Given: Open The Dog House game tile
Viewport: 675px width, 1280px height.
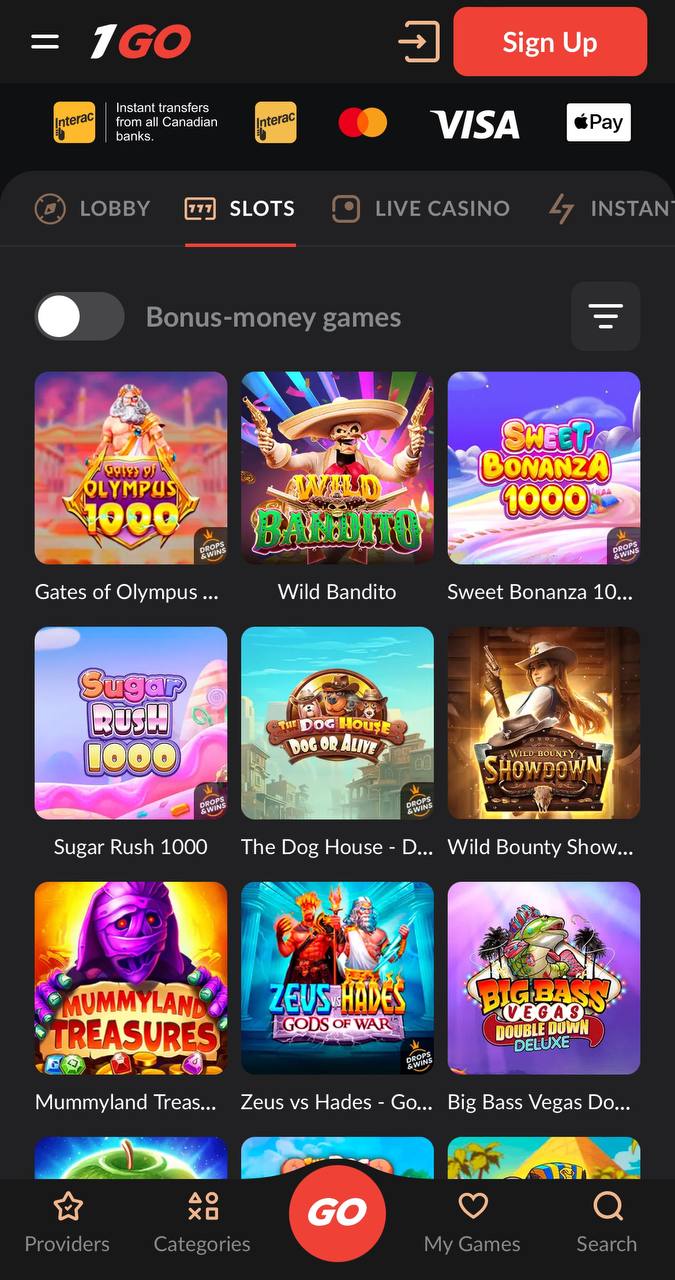Looking at the screenshot, I should (x=337, y=723).
